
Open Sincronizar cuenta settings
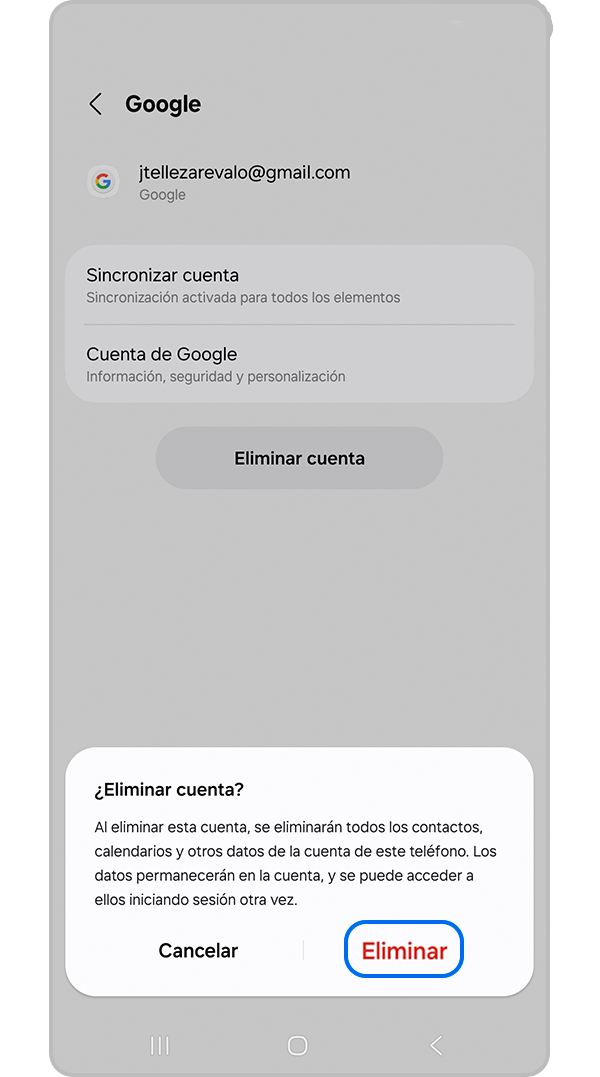point(299,285)
